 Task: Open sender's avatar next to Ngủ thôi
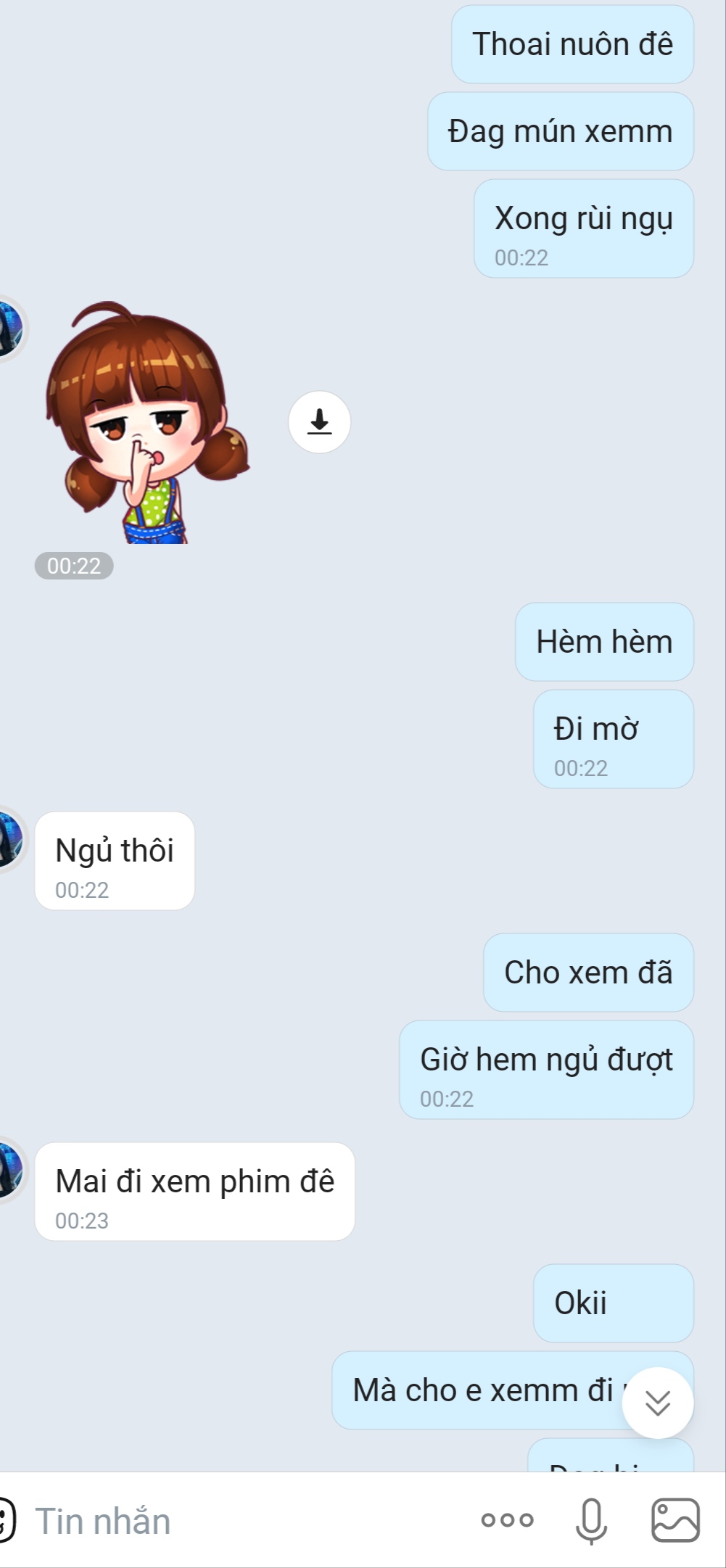click(9, 840)
